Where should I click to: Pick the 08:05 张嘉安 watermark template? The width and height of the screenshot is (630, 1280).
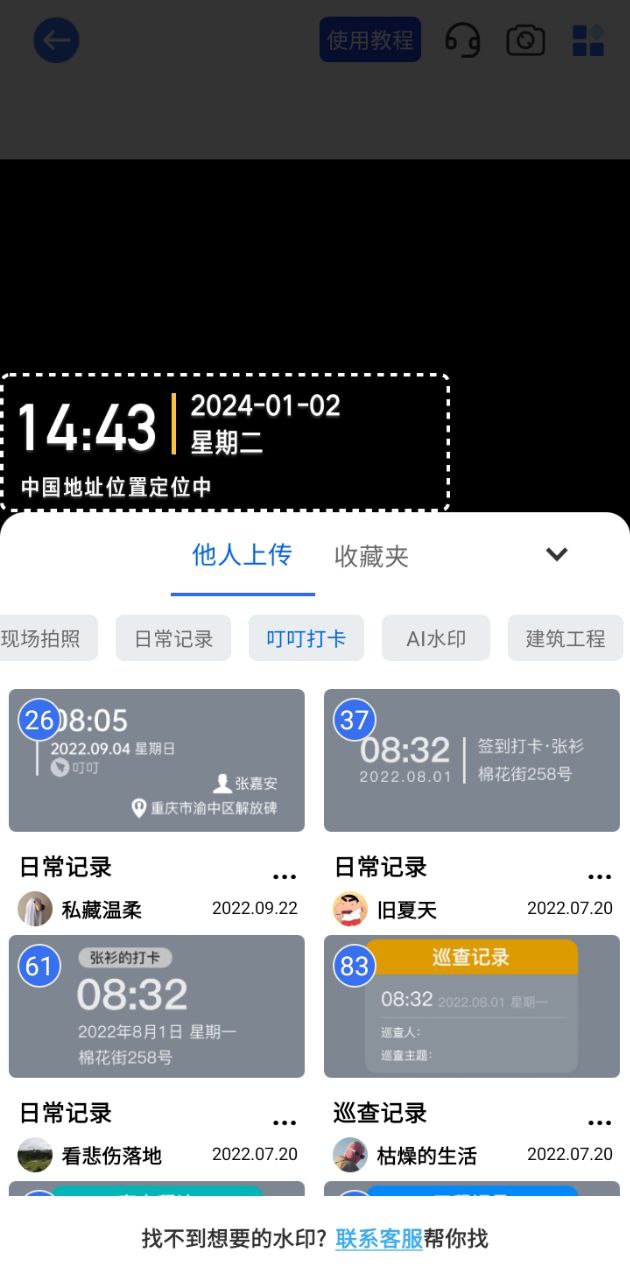[x=157, y=760]
